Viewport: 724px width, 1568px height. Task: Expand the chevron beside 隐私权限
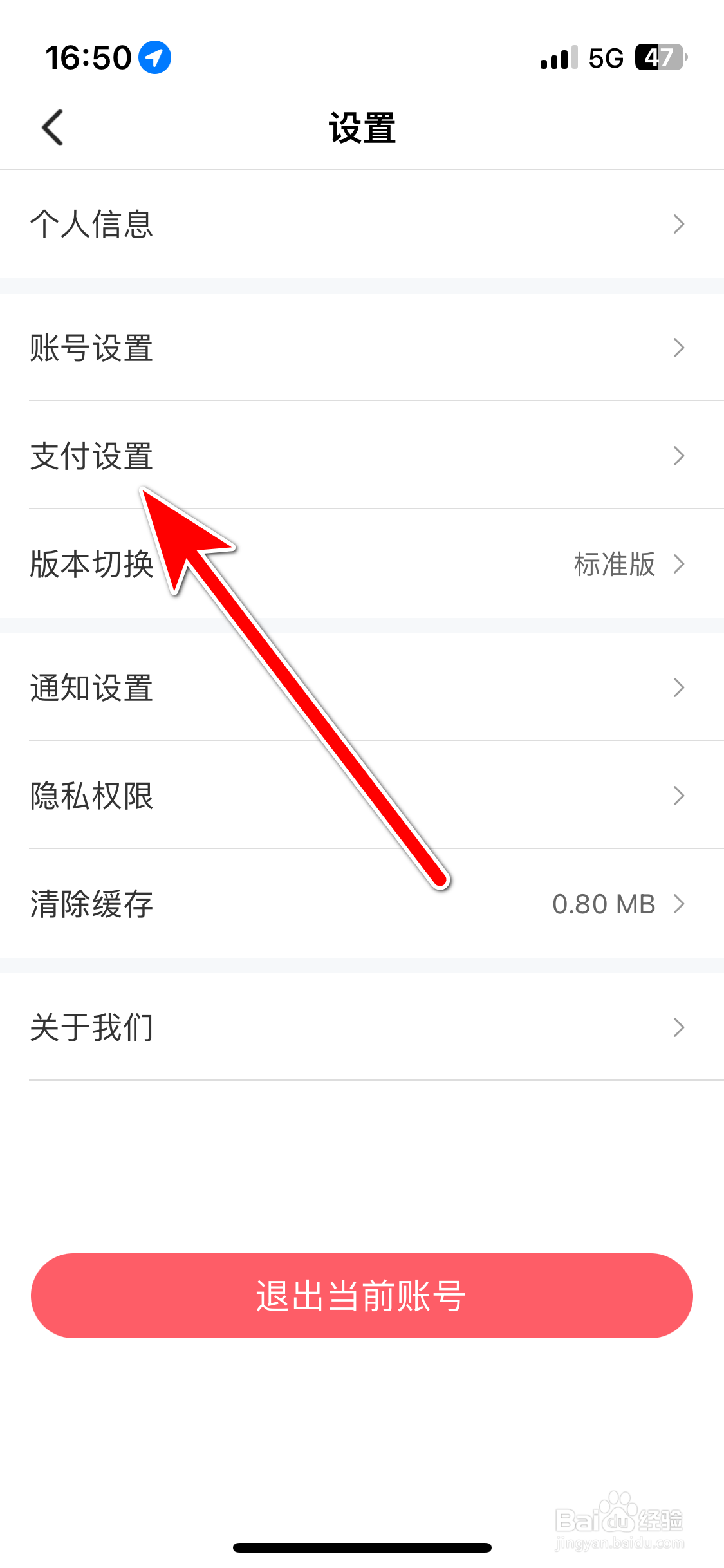click(679, 796)
